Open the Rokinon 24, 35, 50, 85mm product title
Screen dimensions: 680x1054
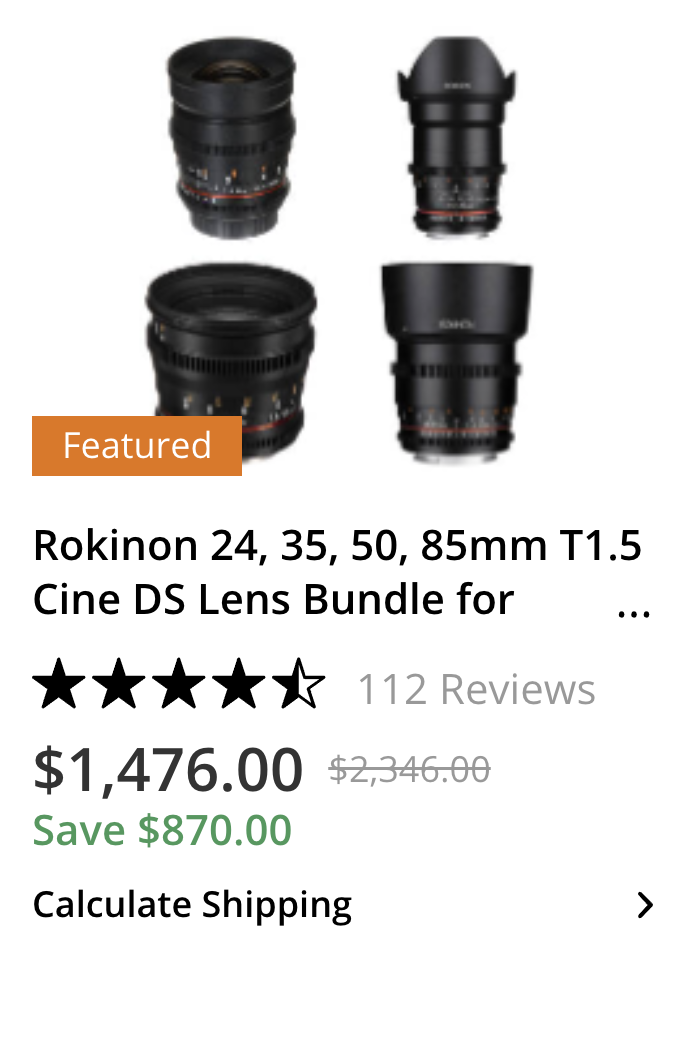(336, 572)
